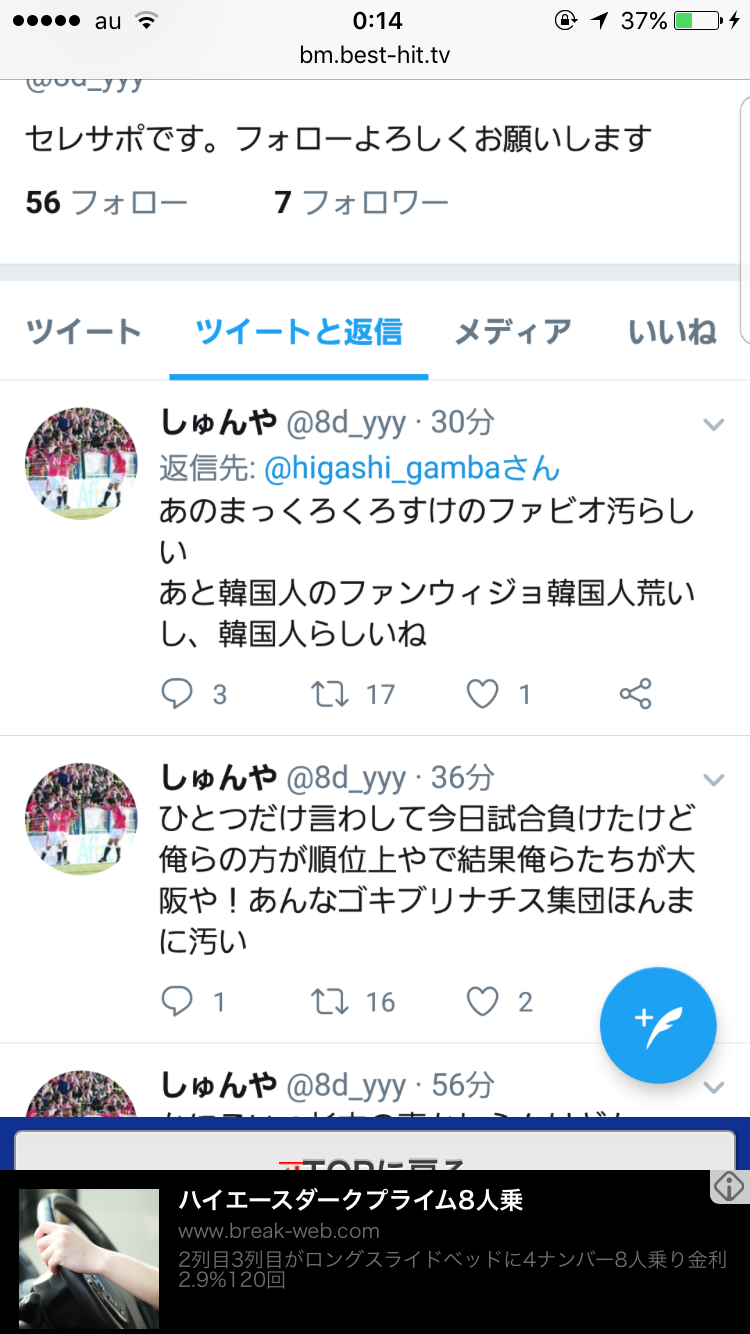Open the profile picture on the 30分 tweet

pos(81,463)
